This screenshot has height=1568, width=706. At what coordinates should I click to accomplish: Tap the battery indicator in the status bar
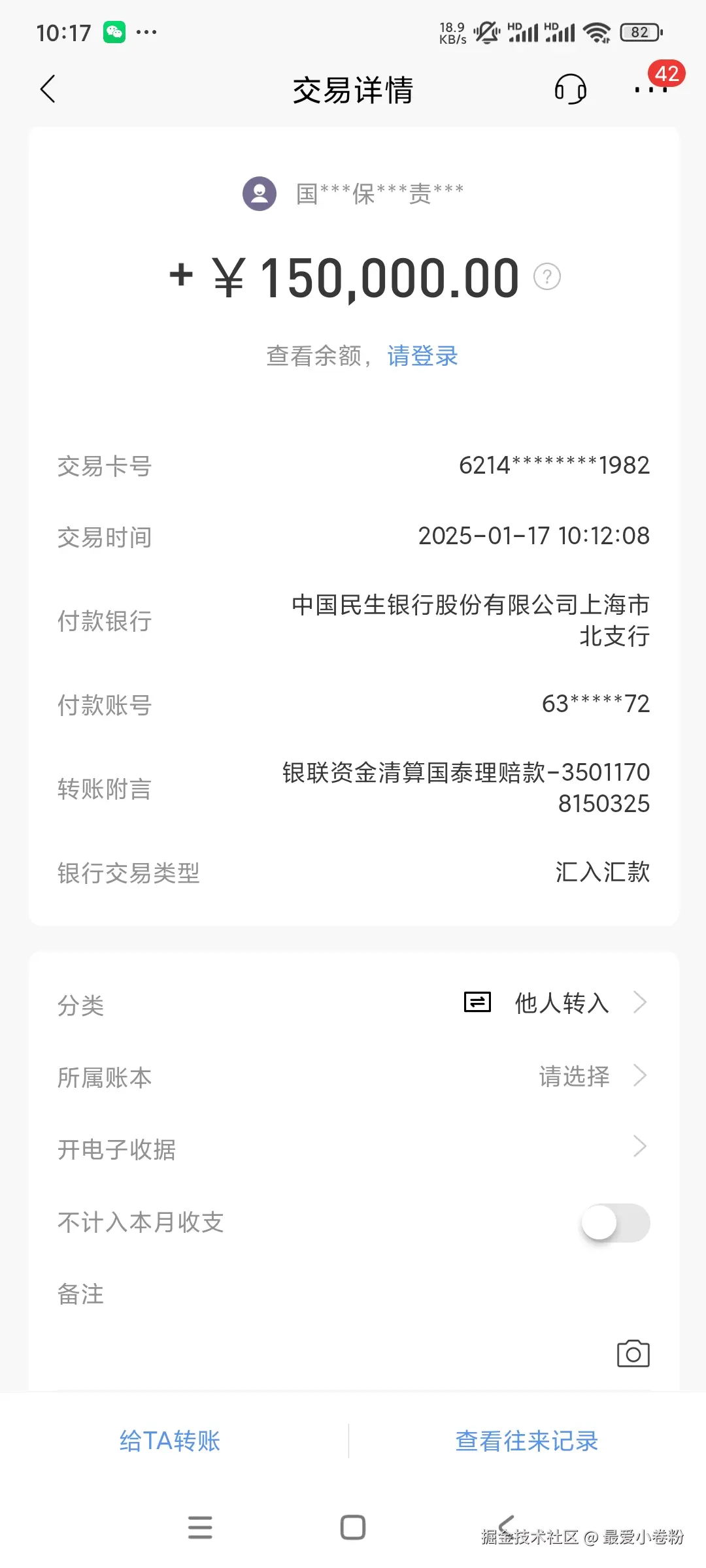pos(639,32)
